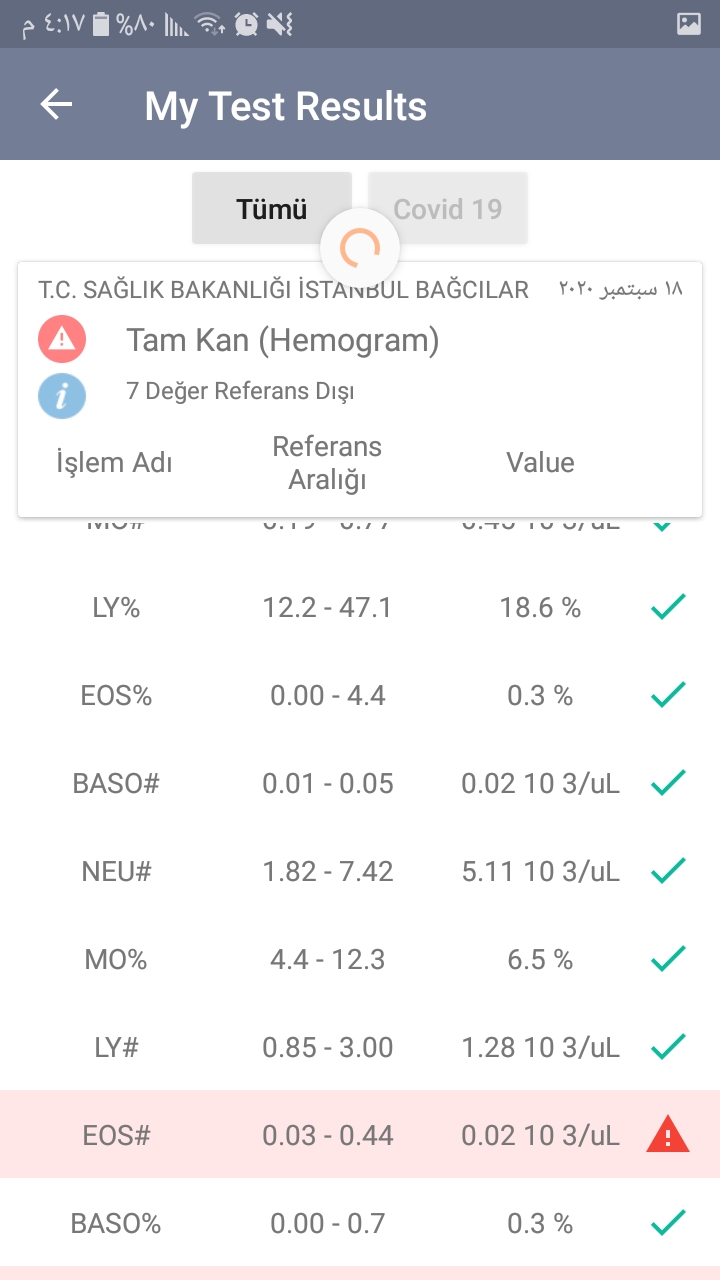
Task: Open the blue info icon
Action: click(62, 396)
